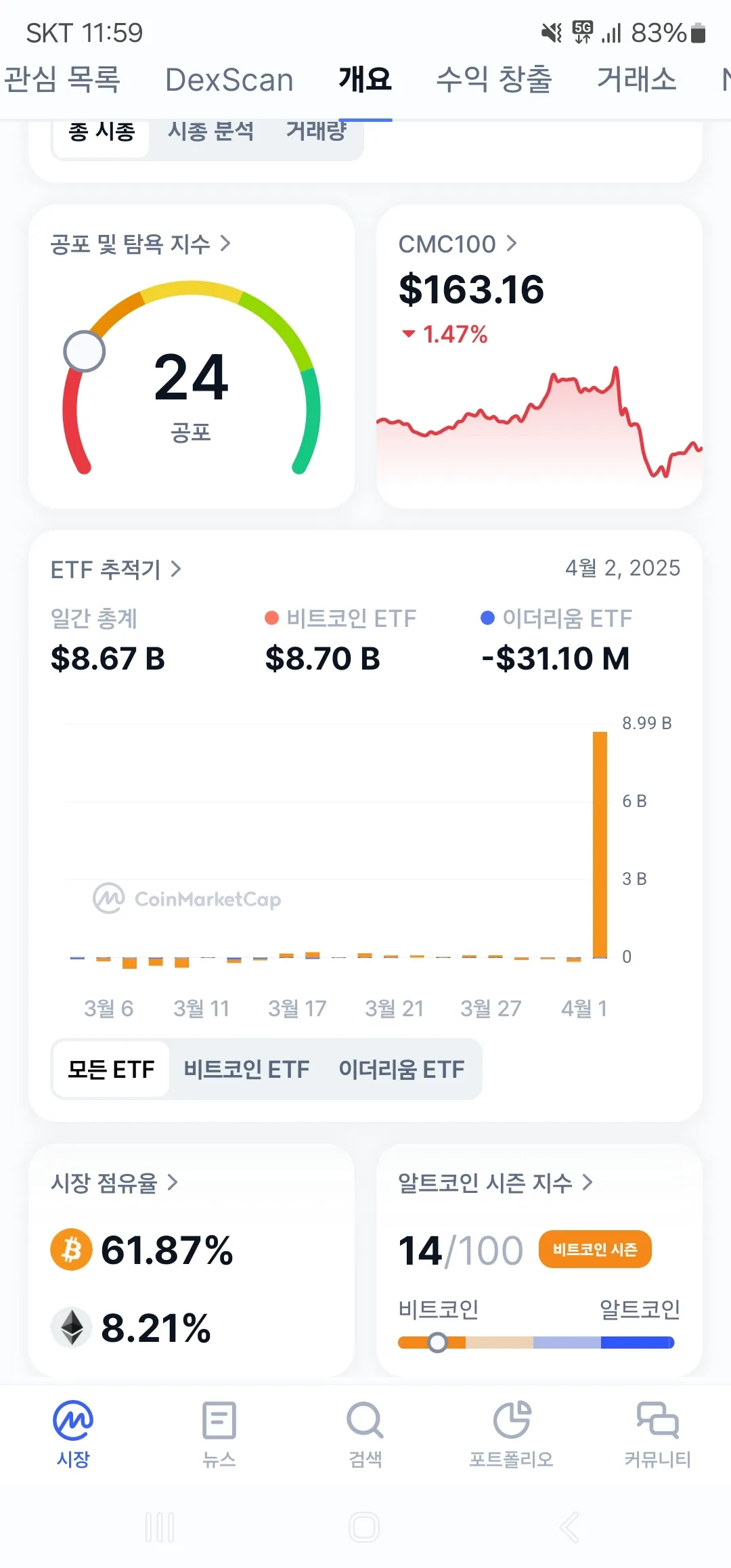Image resolution: width=731 pixels, height=1568 pixels.
Task: Filter chart by 이더리움 ETF
Action: pyautogui.click(x=401, y=1069)
